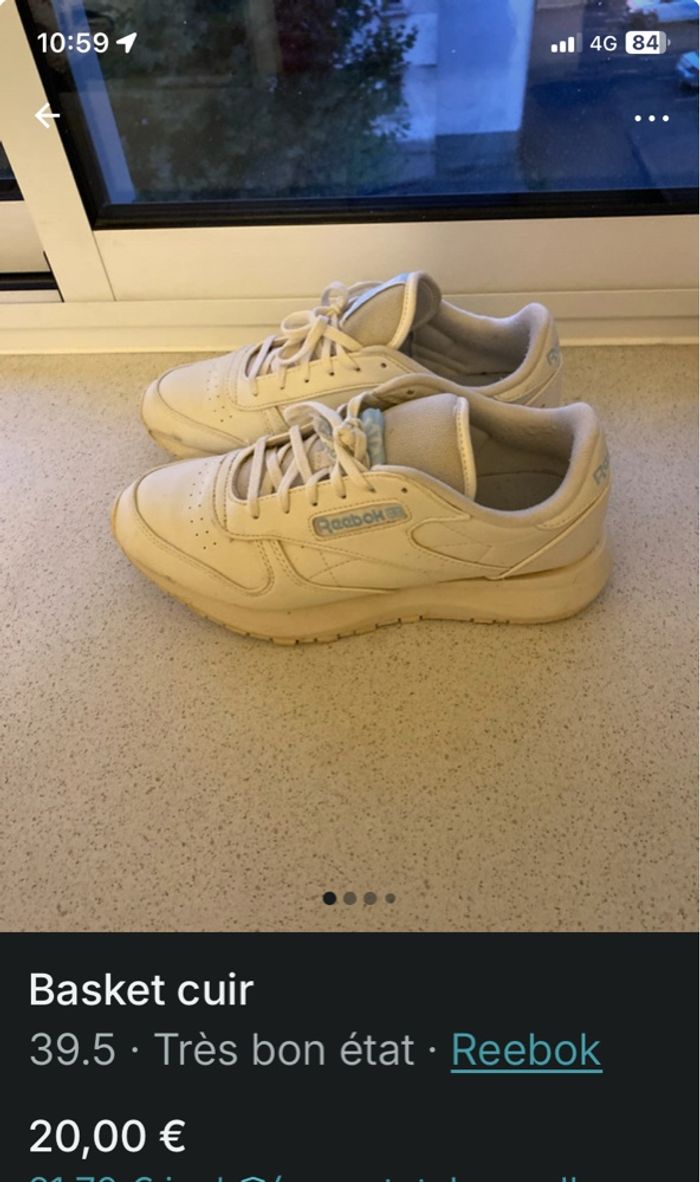
Task: Go back using the top-left arrow
Action: pos(47,116)
